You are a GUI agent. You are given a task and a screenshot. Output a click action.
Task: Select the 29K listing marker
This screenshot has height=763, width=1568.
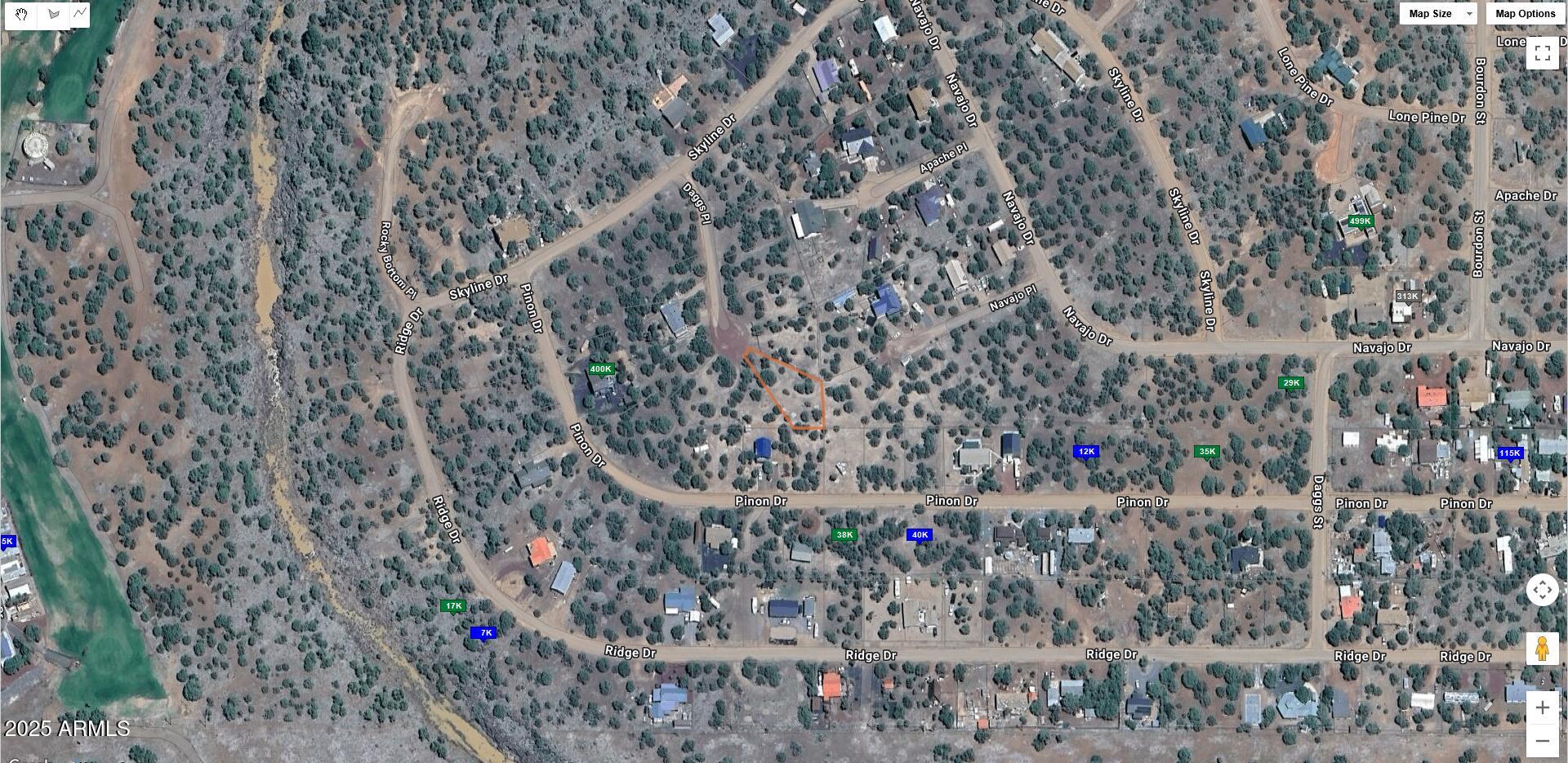(1290, 383)
